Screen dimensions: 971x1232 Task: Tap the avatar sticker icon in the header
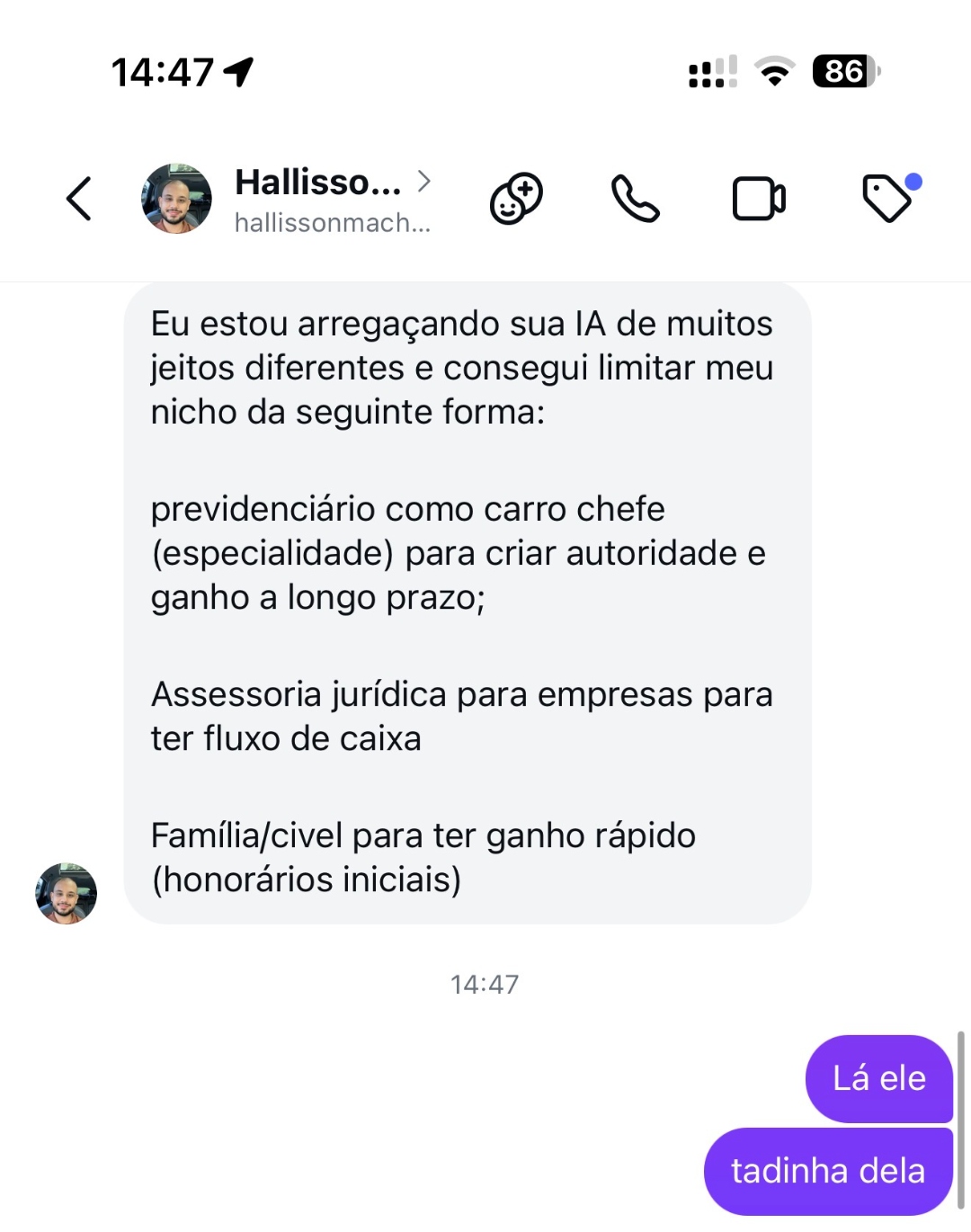pyautogui.click(x=516, y=198)
